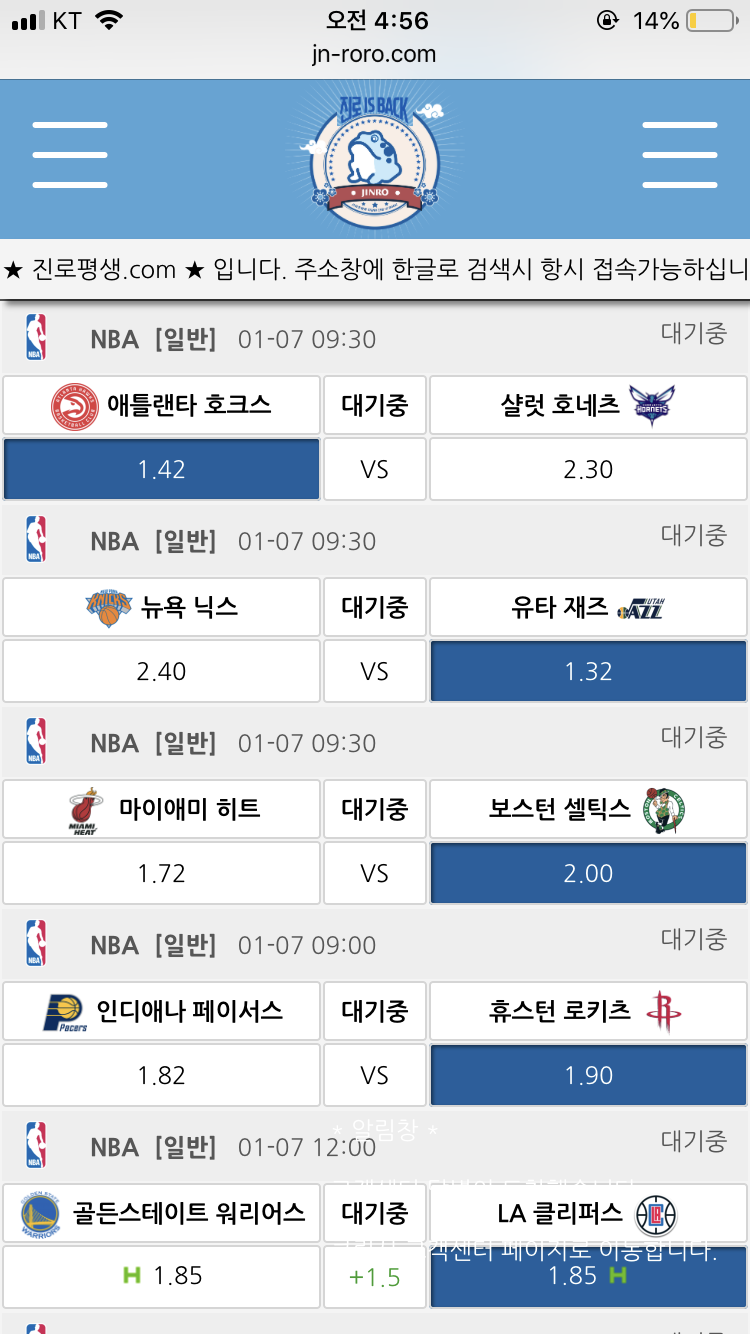Pick Utah Jazz odds 1.32
This screenshot has width=750, height=1334.
588,671
